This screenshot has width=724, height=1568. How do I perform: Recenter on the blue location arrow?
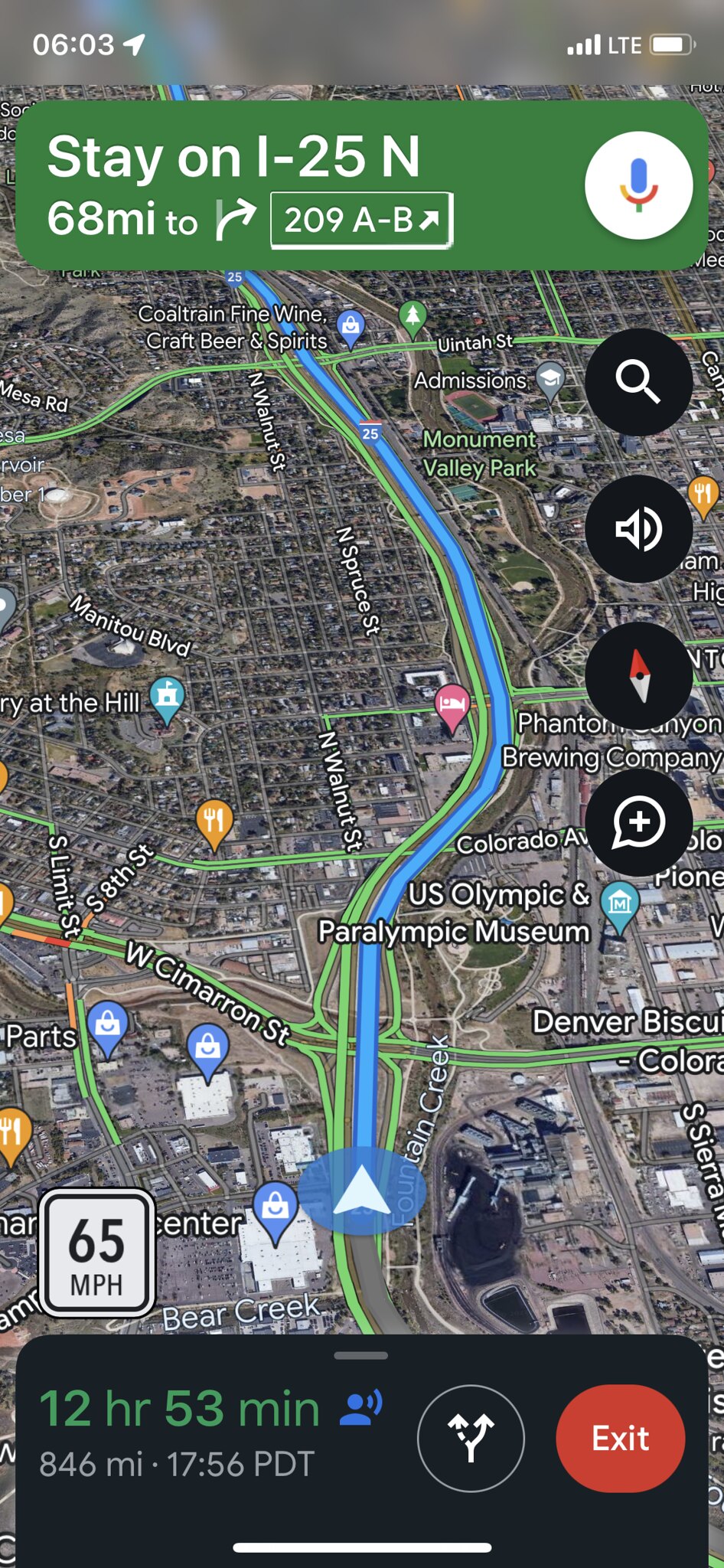tap(362, 1189)
